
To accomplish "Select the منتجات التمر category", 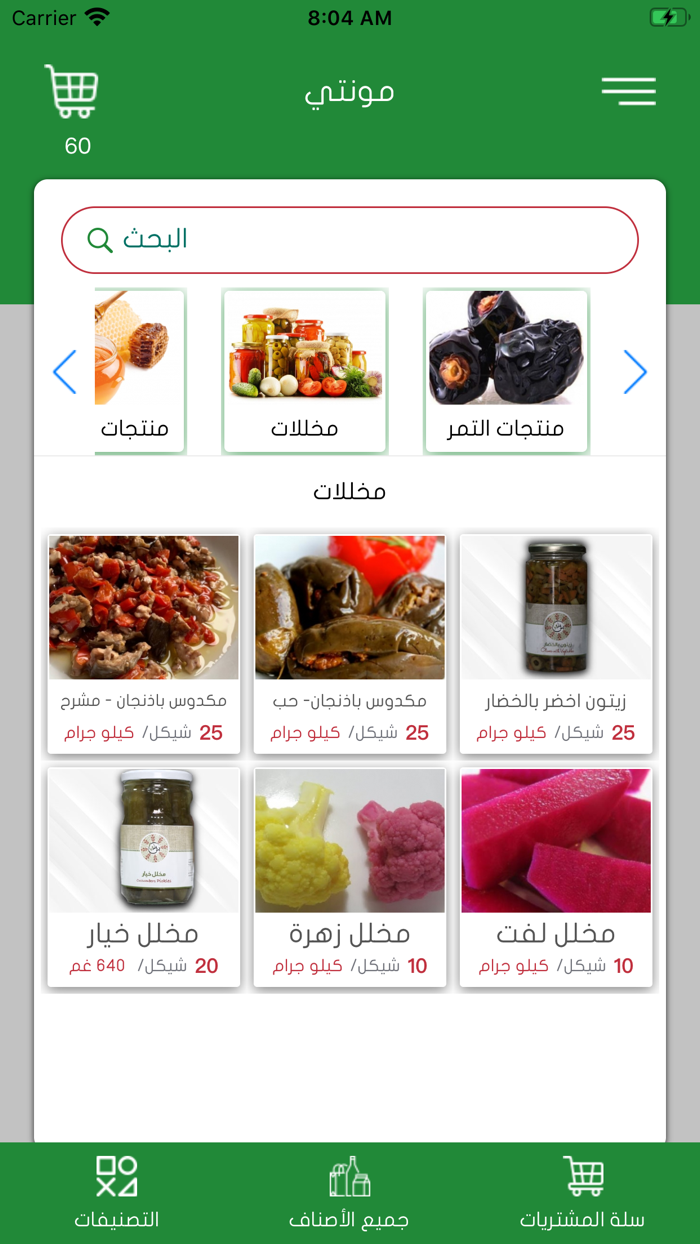I will tap(506, 371).
